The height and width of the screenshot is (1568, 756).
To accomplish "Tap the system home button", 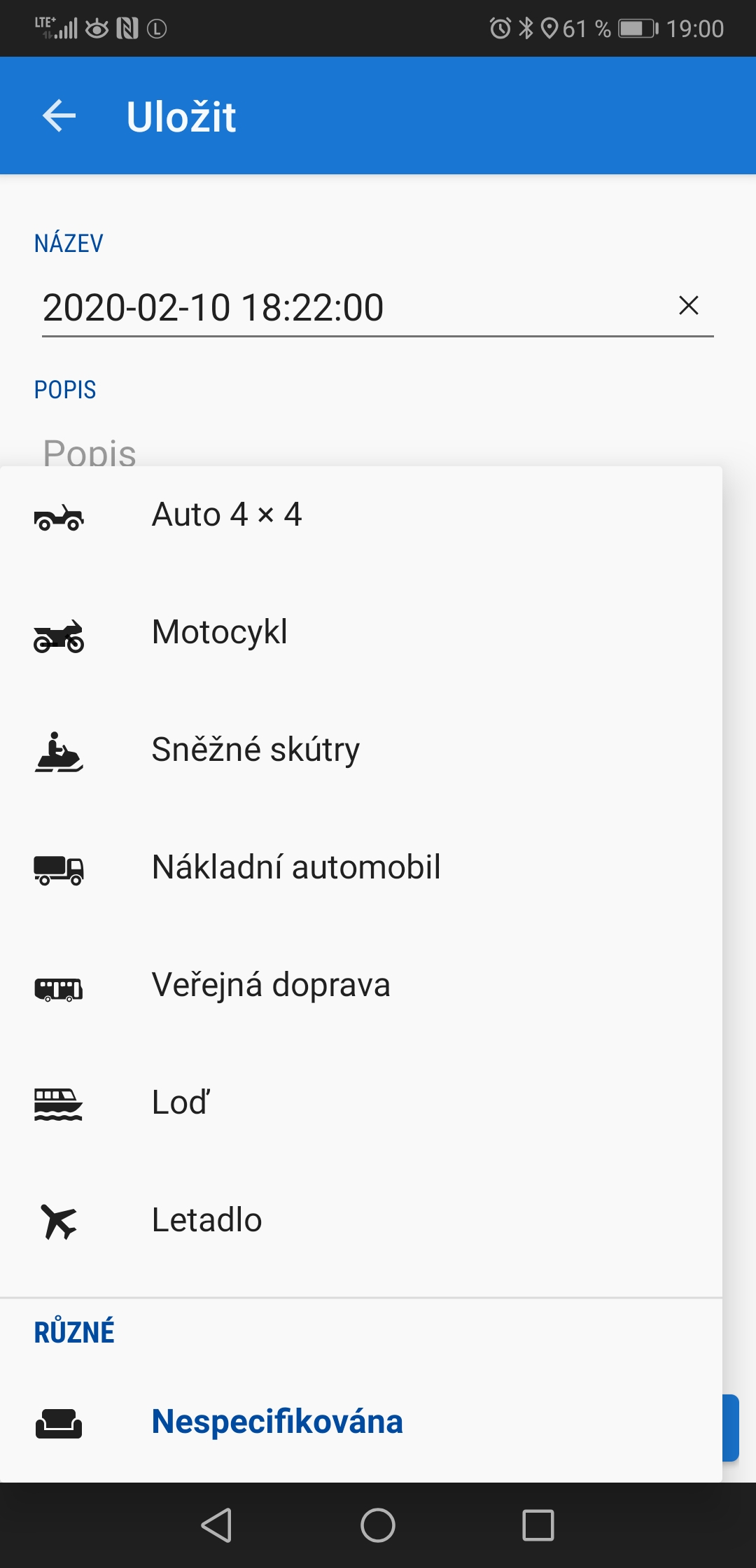I will point(378,1525).
